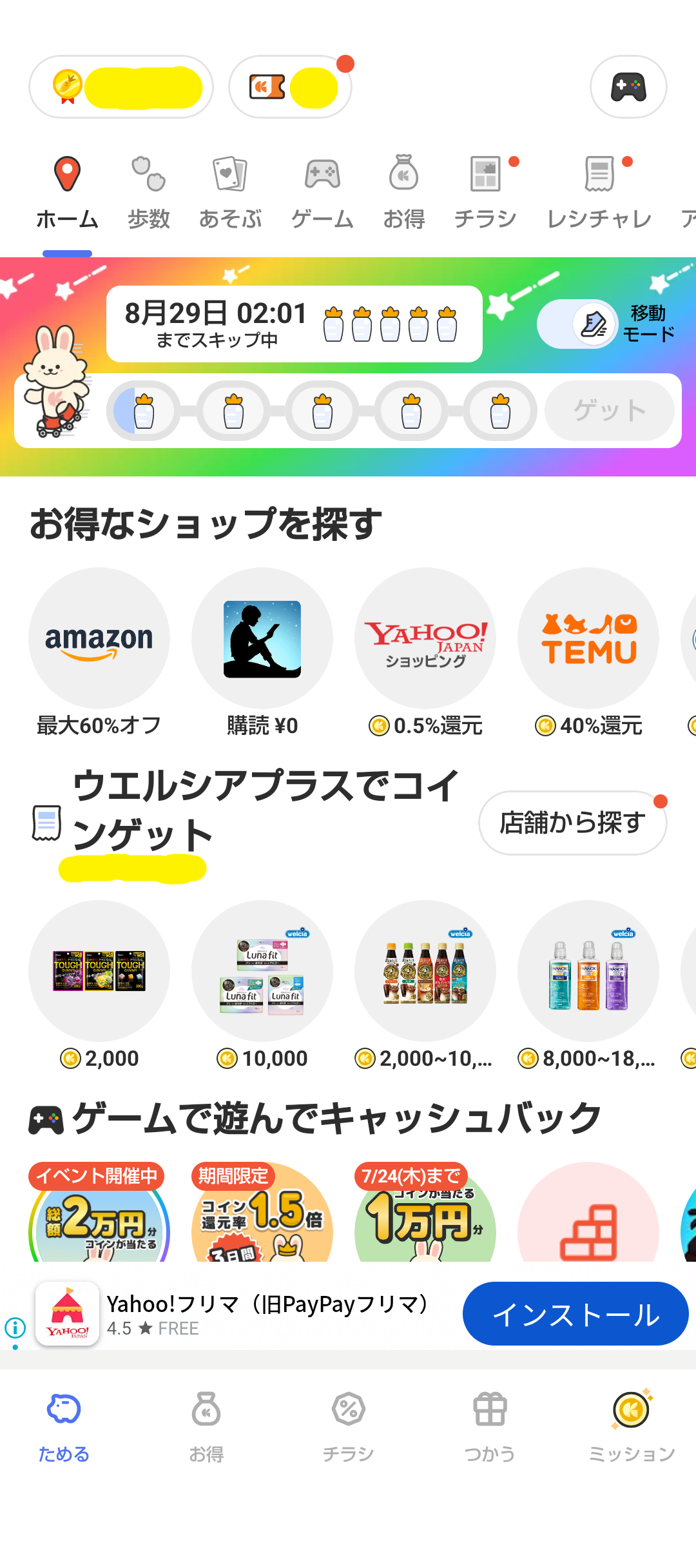696x1568 pixels.
Task: Go to the つかう bottom tab
Action: [x=490, y=1425]
